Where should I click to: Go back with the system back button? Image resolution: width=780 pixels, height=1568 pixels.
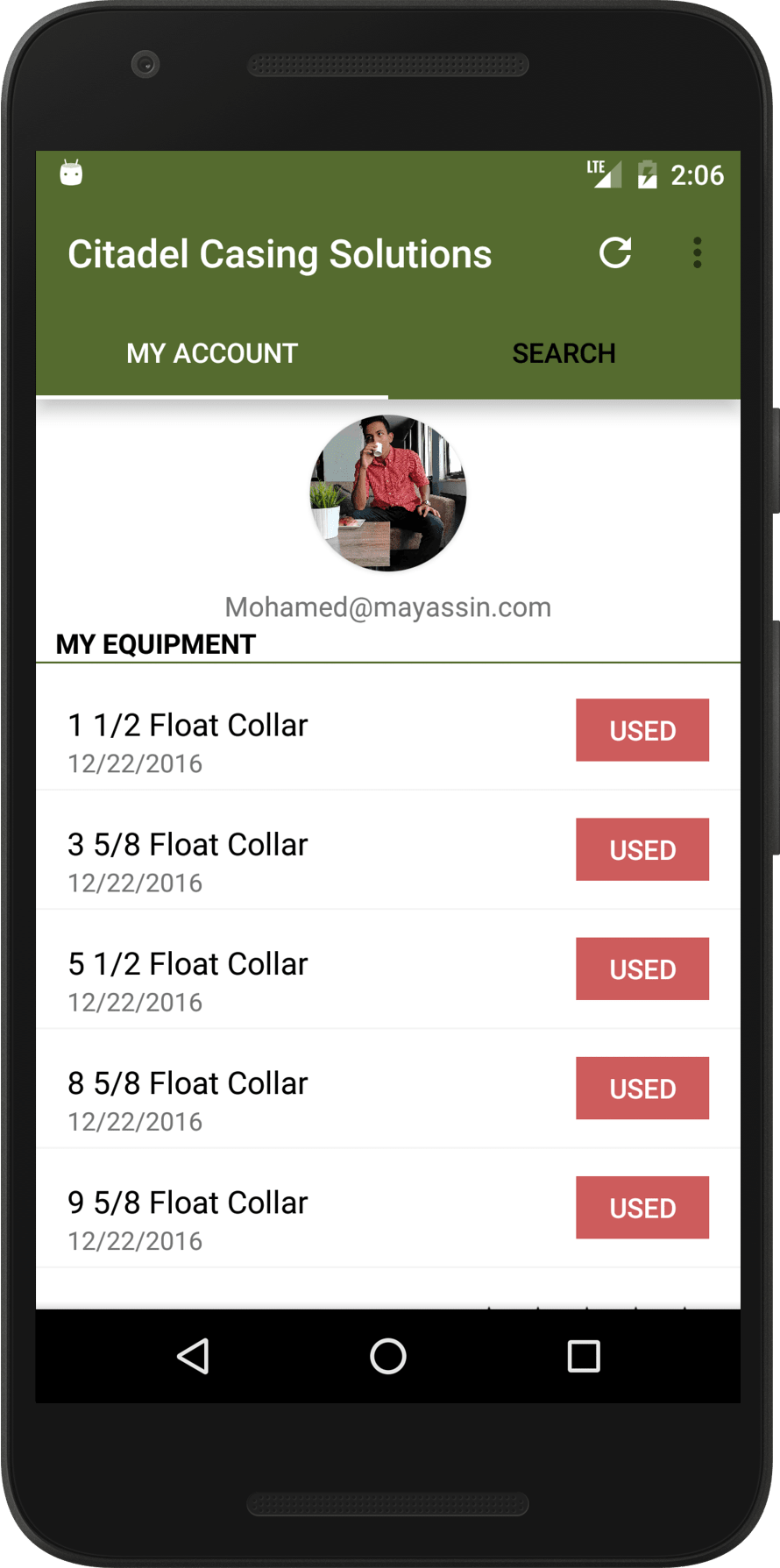click(194, 1356)
